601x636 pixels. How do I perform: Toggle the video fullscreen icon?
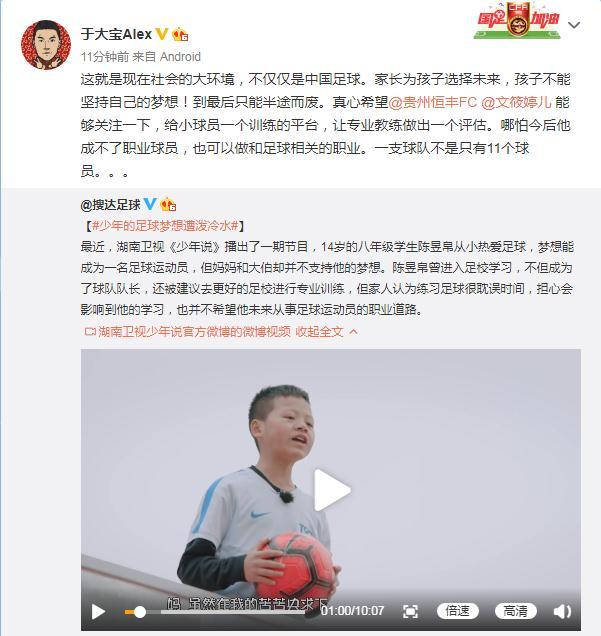pos(410,611)
